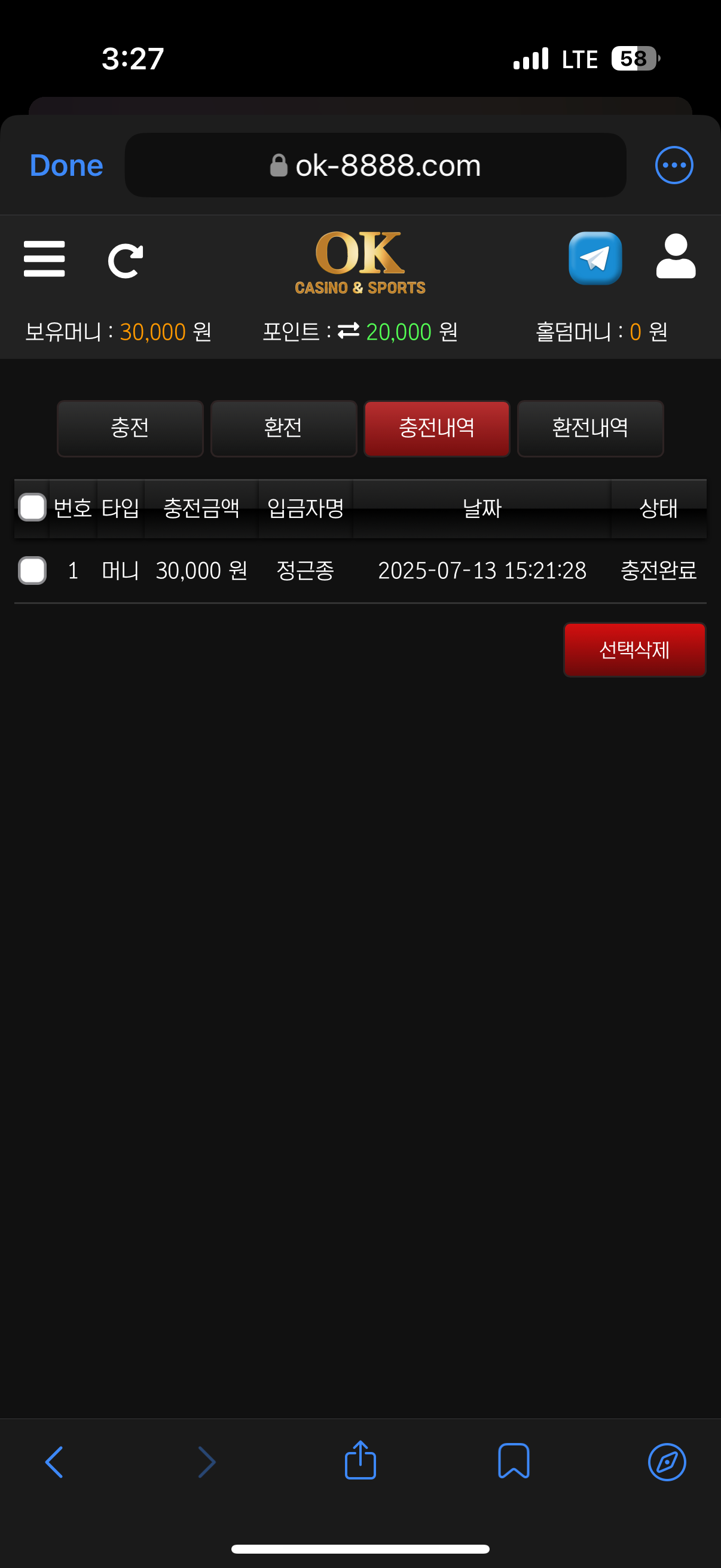The image size is (721, 1568).
Task: Tap the 선택삭제 button
Action: pos(634,649)
